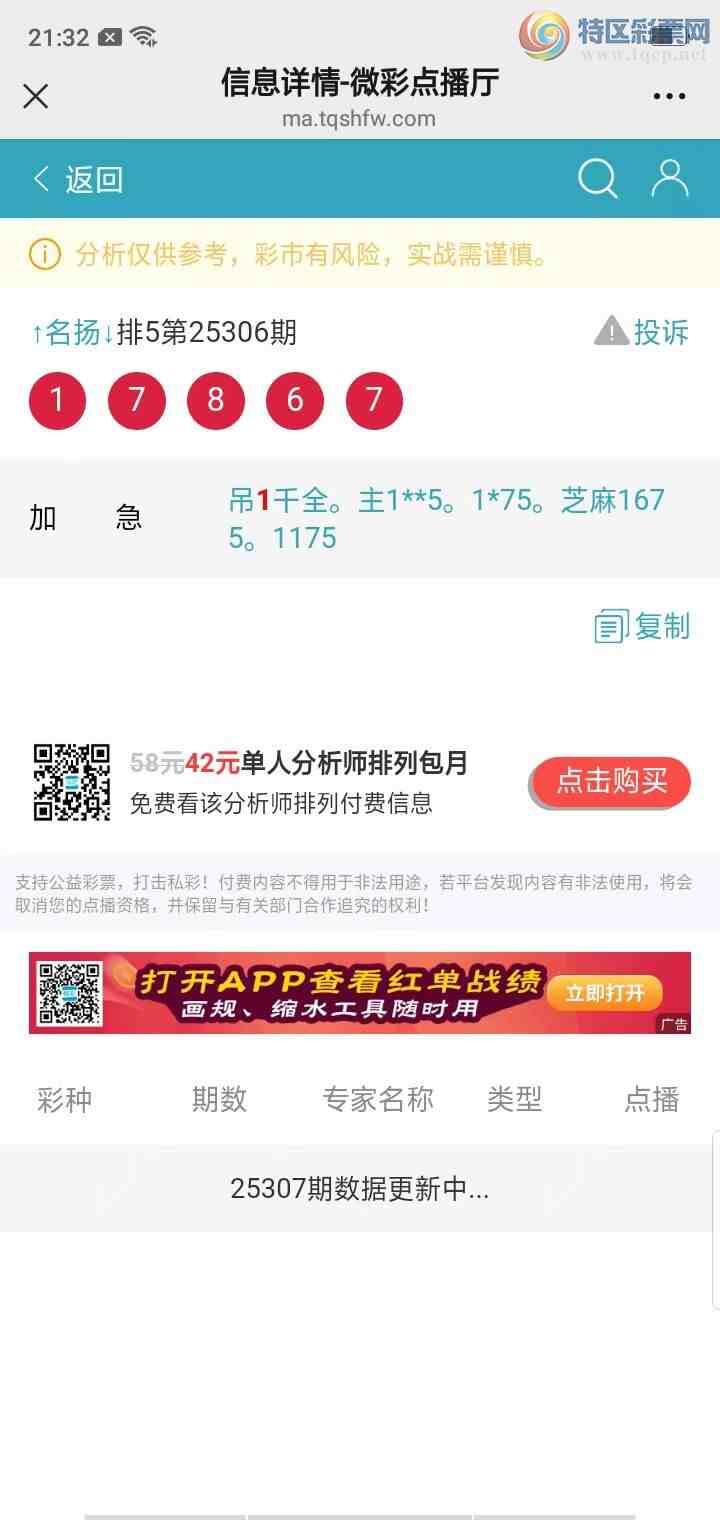Image resolution: width=720 pixels, height=1520 pixels.
Task: Go back with 返回
Action: click(78, 180)
